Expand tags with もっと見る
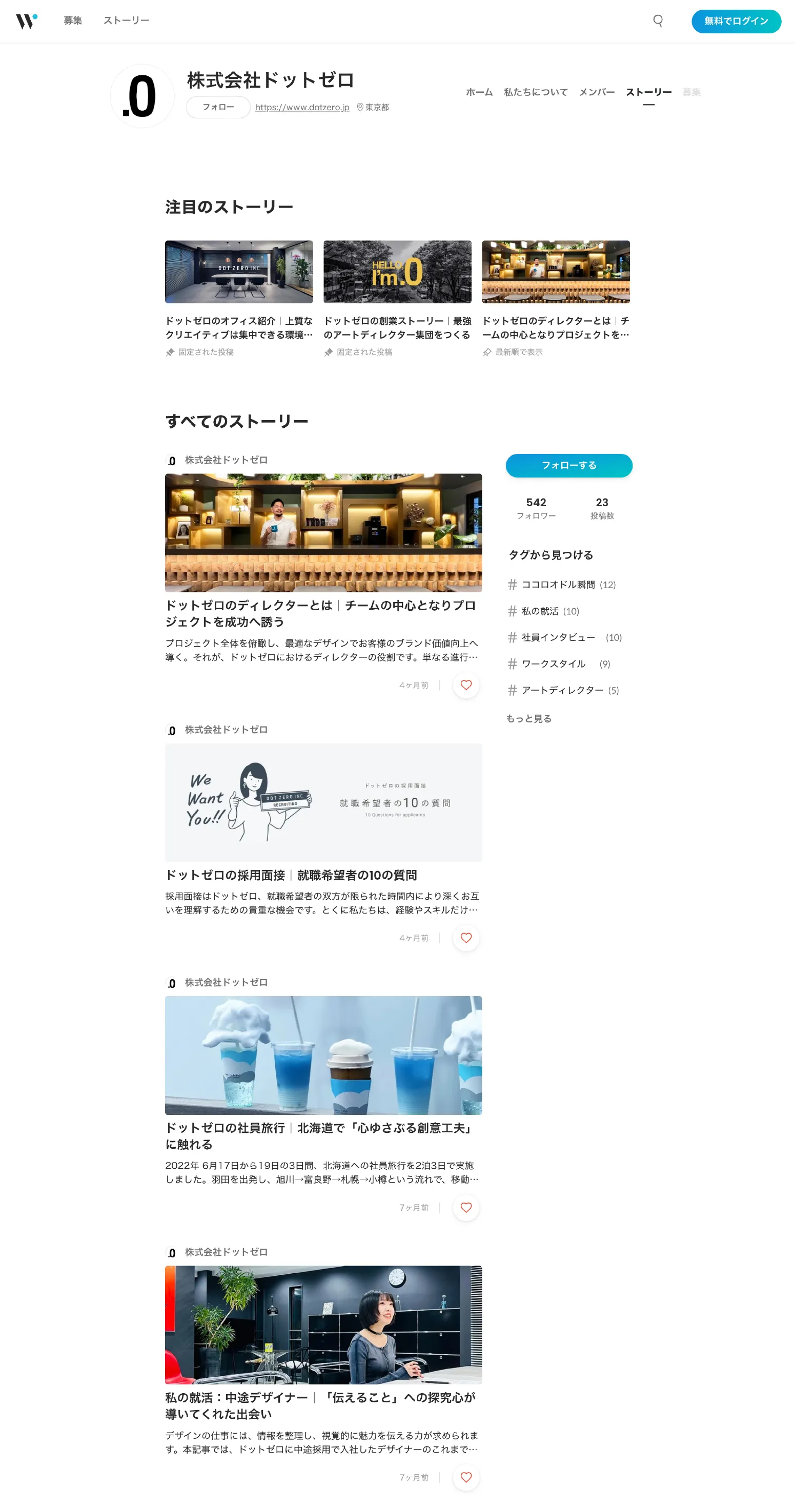Screen dimensions: 795x1512 (528, 718)
